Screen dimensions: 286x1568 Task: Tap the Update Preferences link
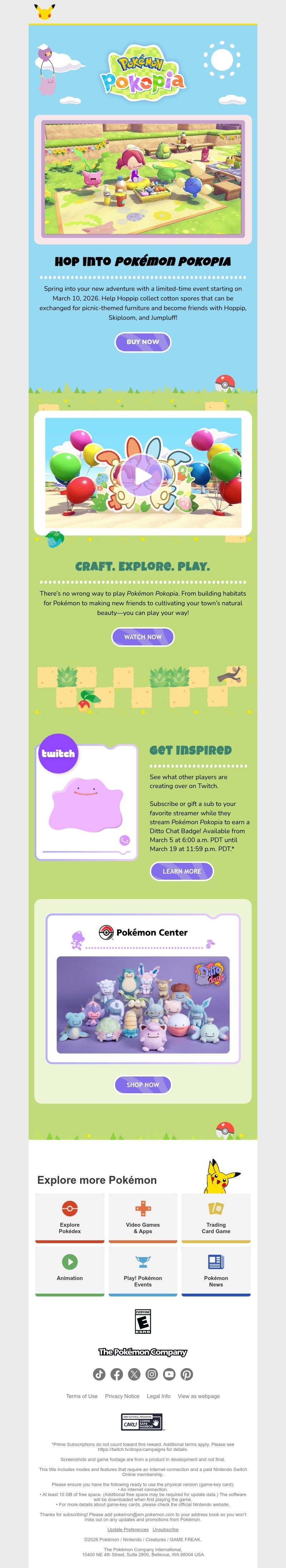128,1529
